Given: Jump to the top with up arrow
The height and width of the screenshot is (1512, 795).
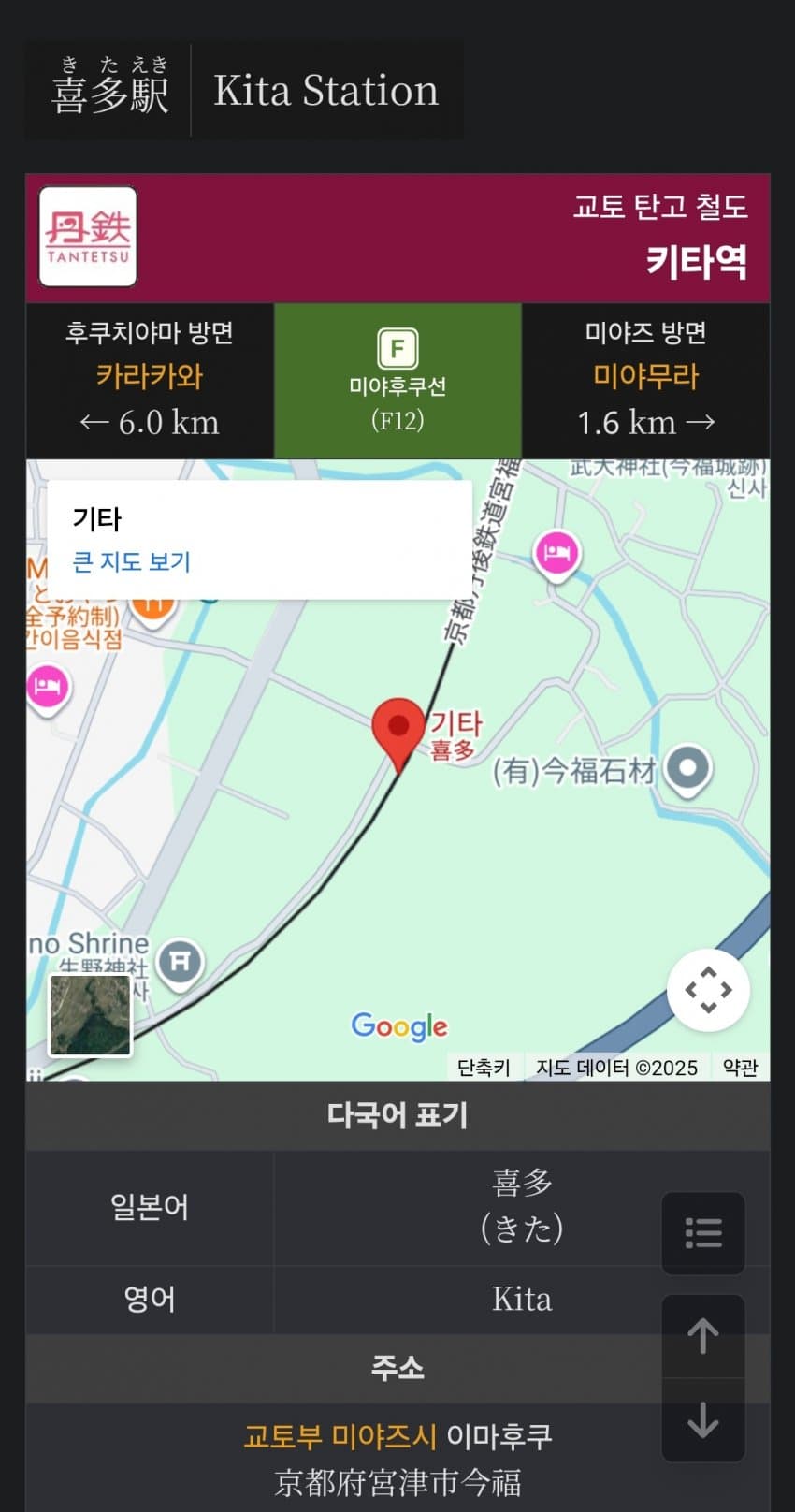Looking at the screenshot, I should [x=703, y=1336].
